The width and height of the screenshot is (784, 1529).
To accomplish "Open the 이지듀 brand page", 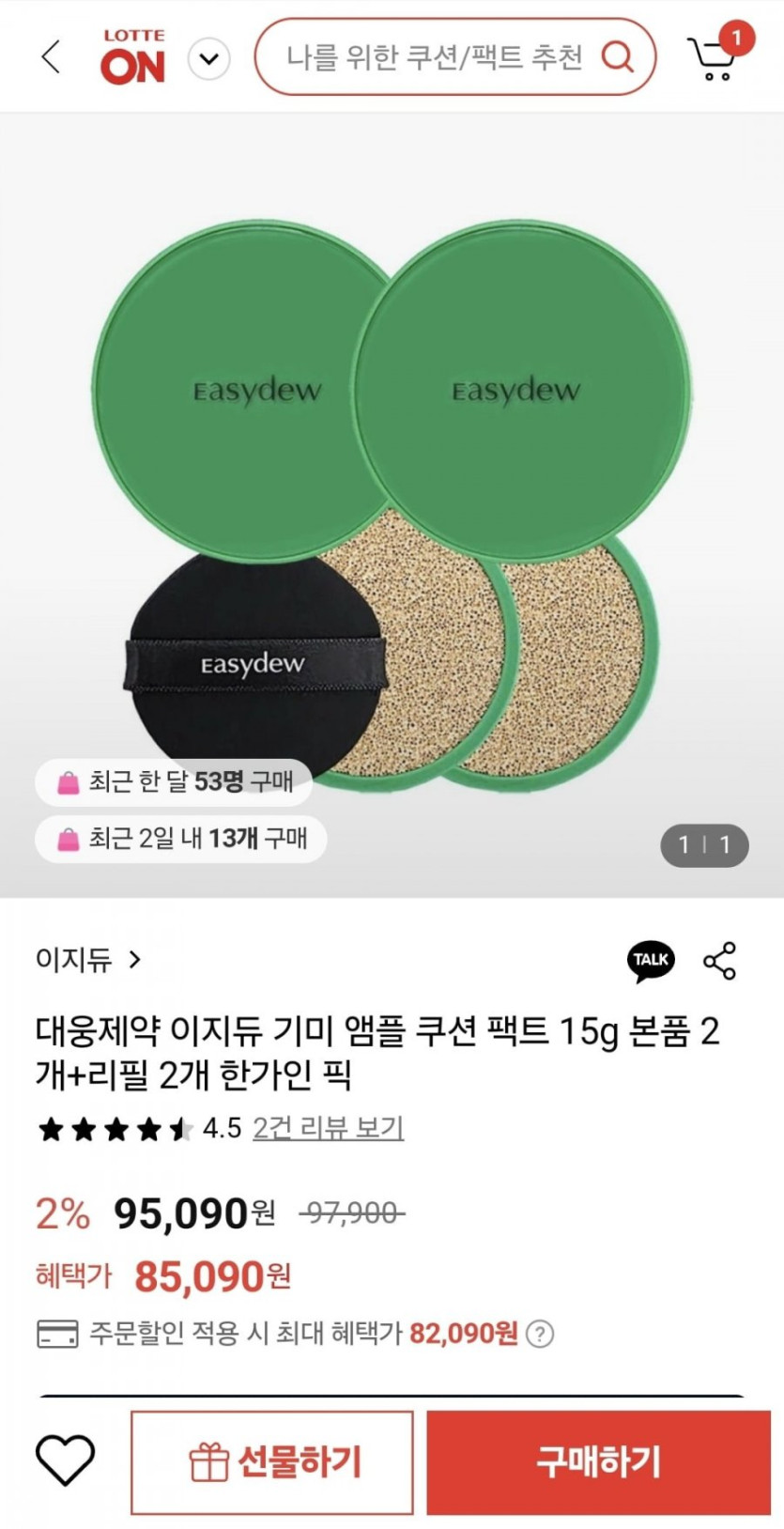I will click(x=88, y=959).
